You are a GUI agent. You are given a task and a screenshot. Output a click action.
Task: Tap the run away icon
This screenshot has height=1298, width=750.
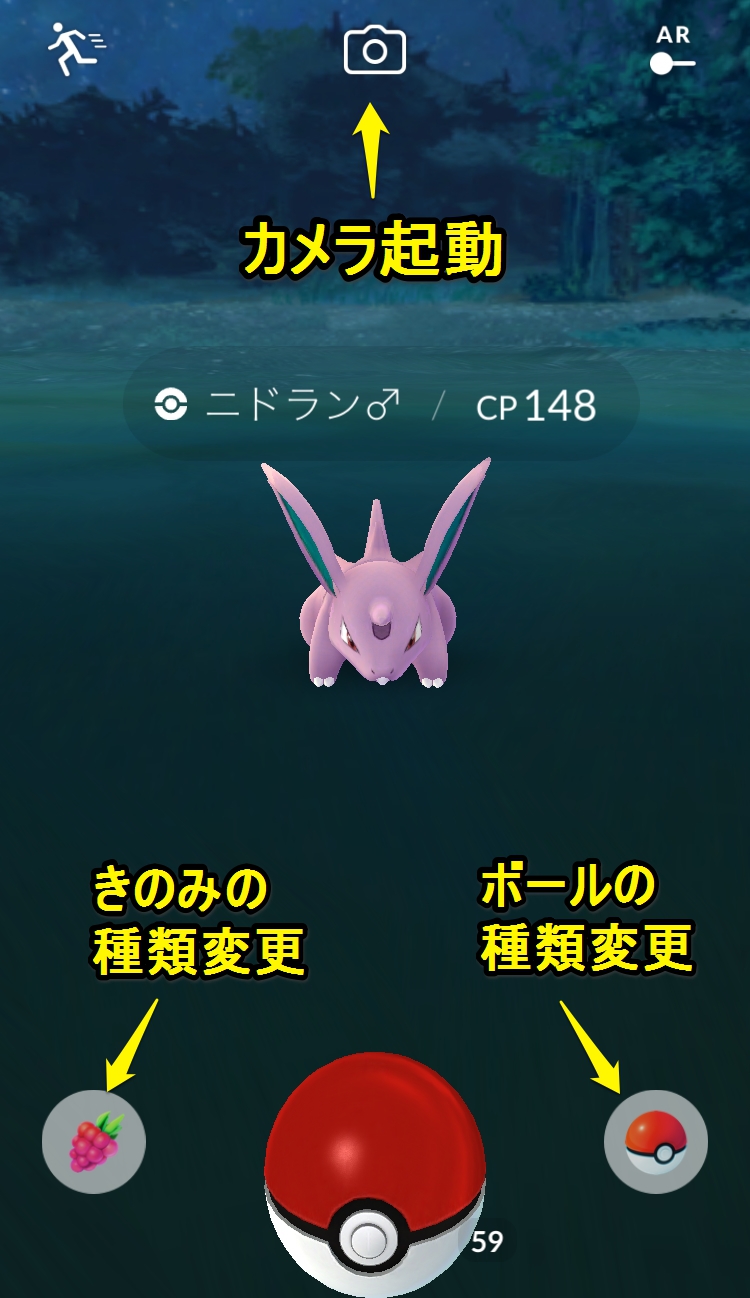tap(76, 50)
